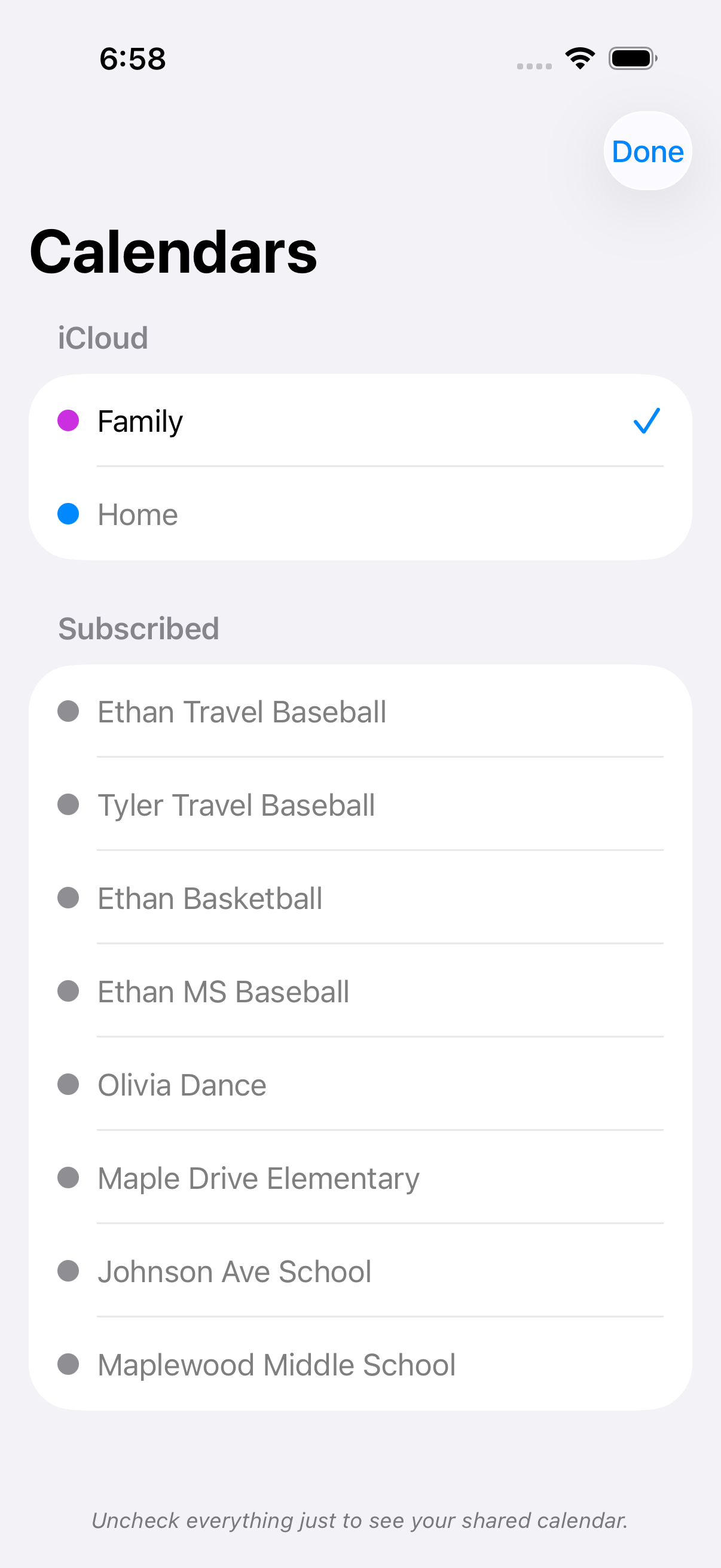The height and width of the screenshot is (1568, 721).
Task: Tap the gray dot beside Ethan MS Baseball
Action: coord(69,991)
